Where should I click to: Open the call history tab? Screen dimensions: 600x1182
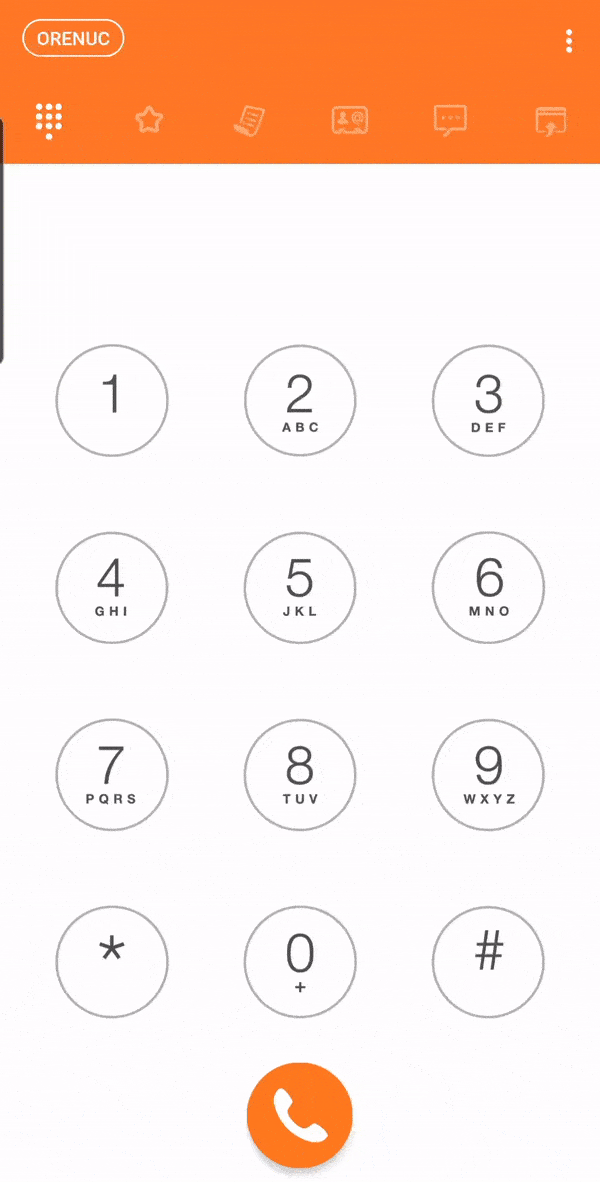click(x=249, y=121)
